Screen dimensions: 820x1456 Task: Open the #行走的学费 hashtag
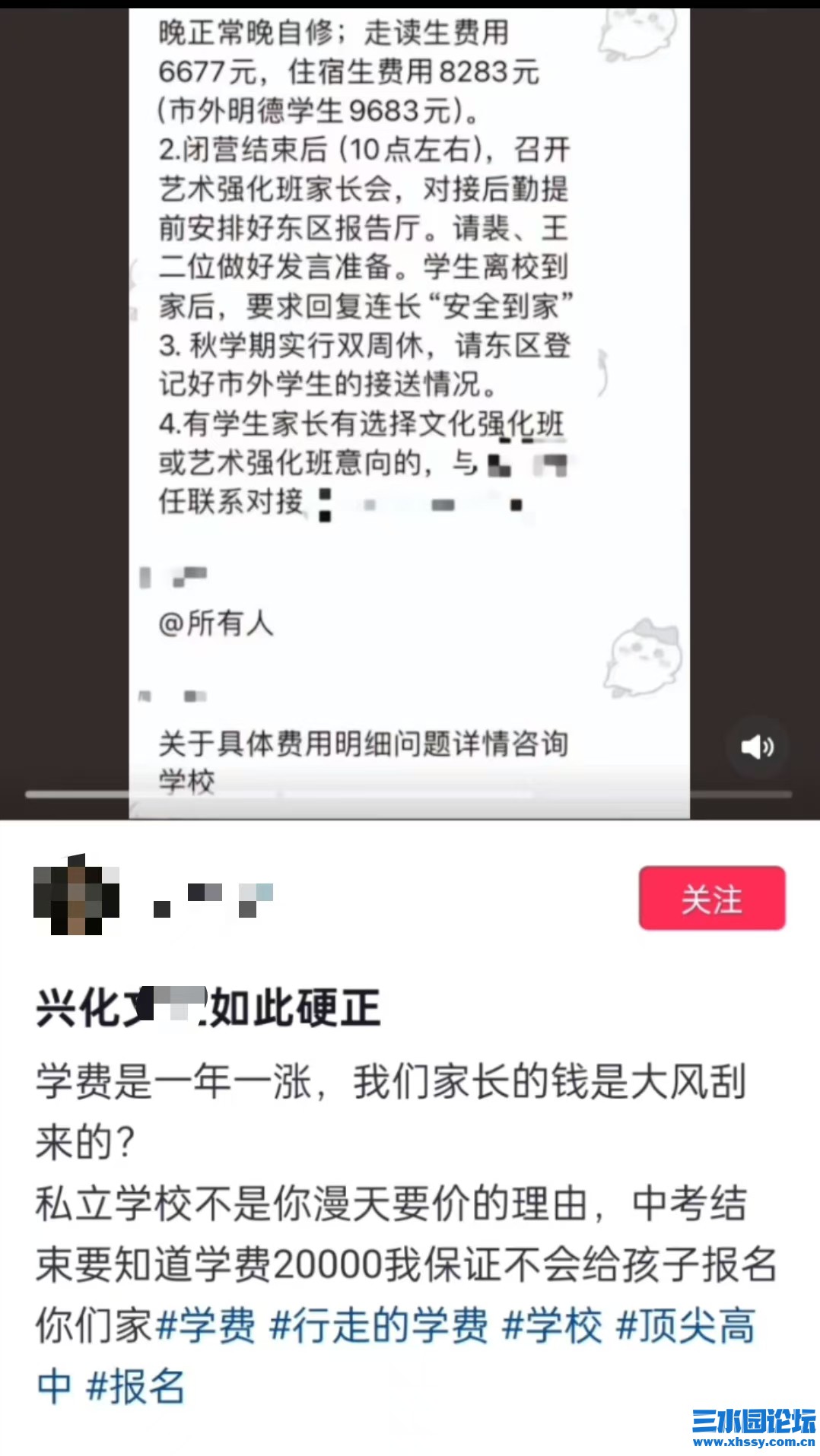pyautogui.click(x=378, y=1326)
